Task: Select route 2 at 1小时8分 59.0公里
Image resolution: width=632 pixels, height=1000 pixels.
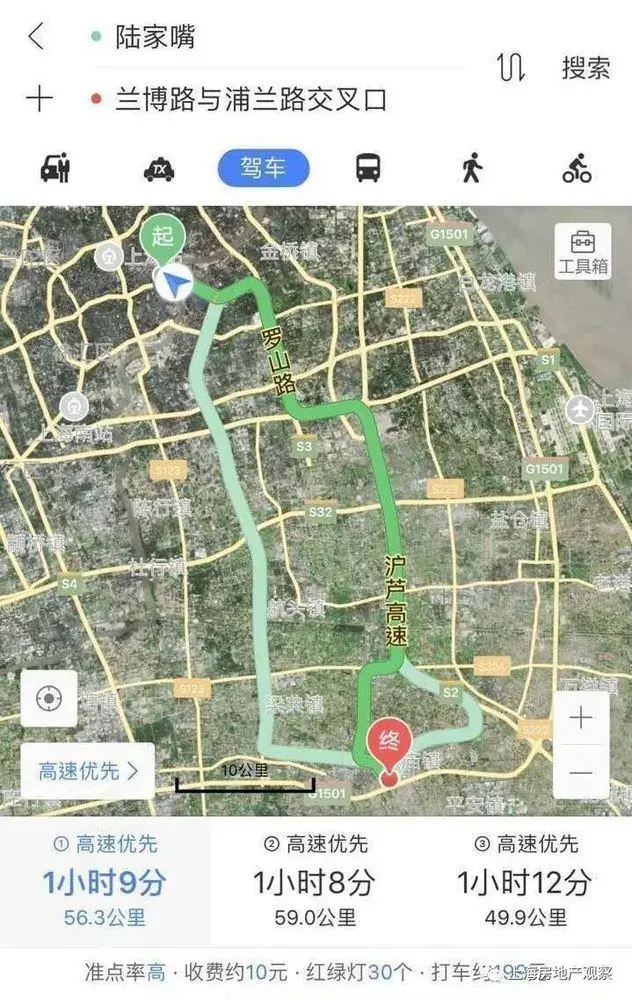Action: pyautogui.click(x=314, y=880)
